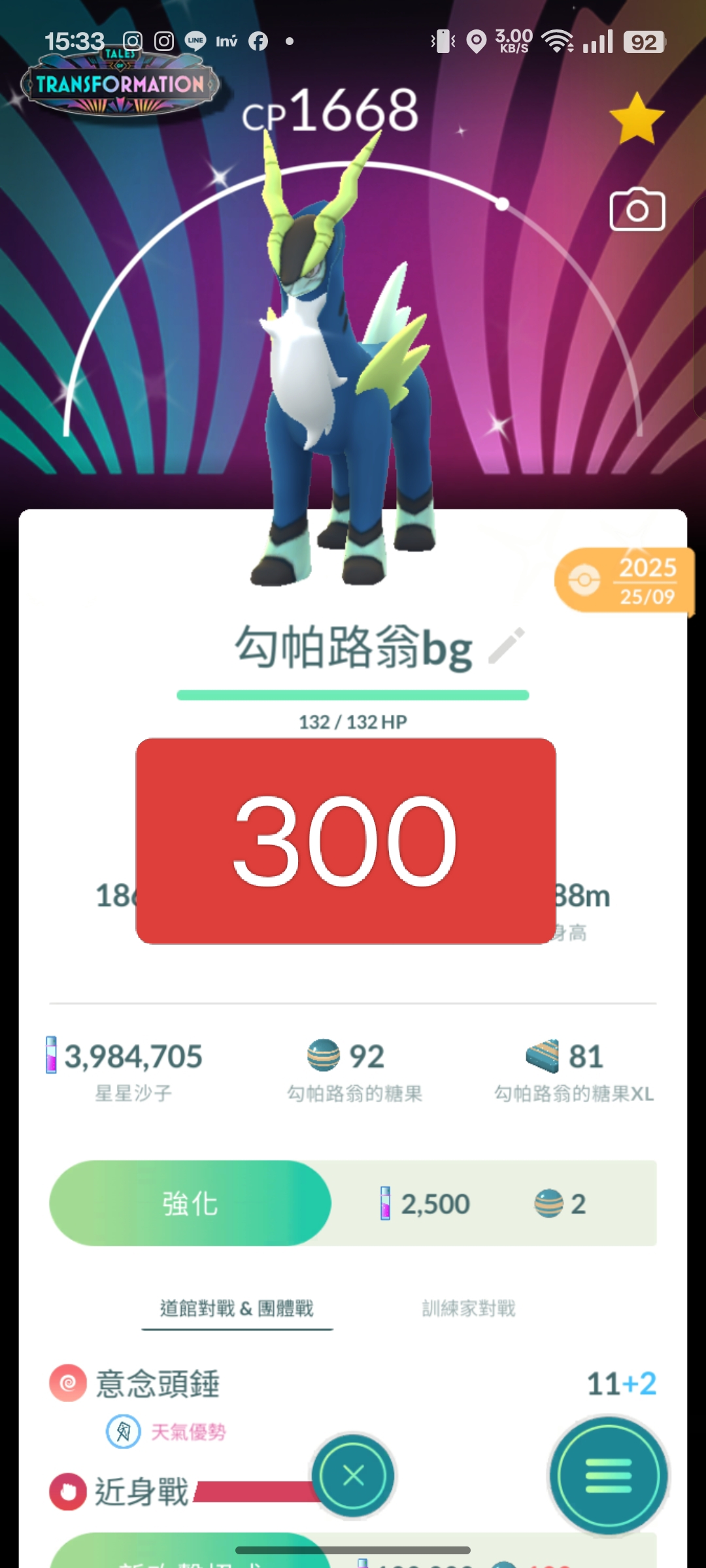This screenshot has width=706, height=1568.
Task: Tap the 強化 power up button
Action: pos(190,1203)
